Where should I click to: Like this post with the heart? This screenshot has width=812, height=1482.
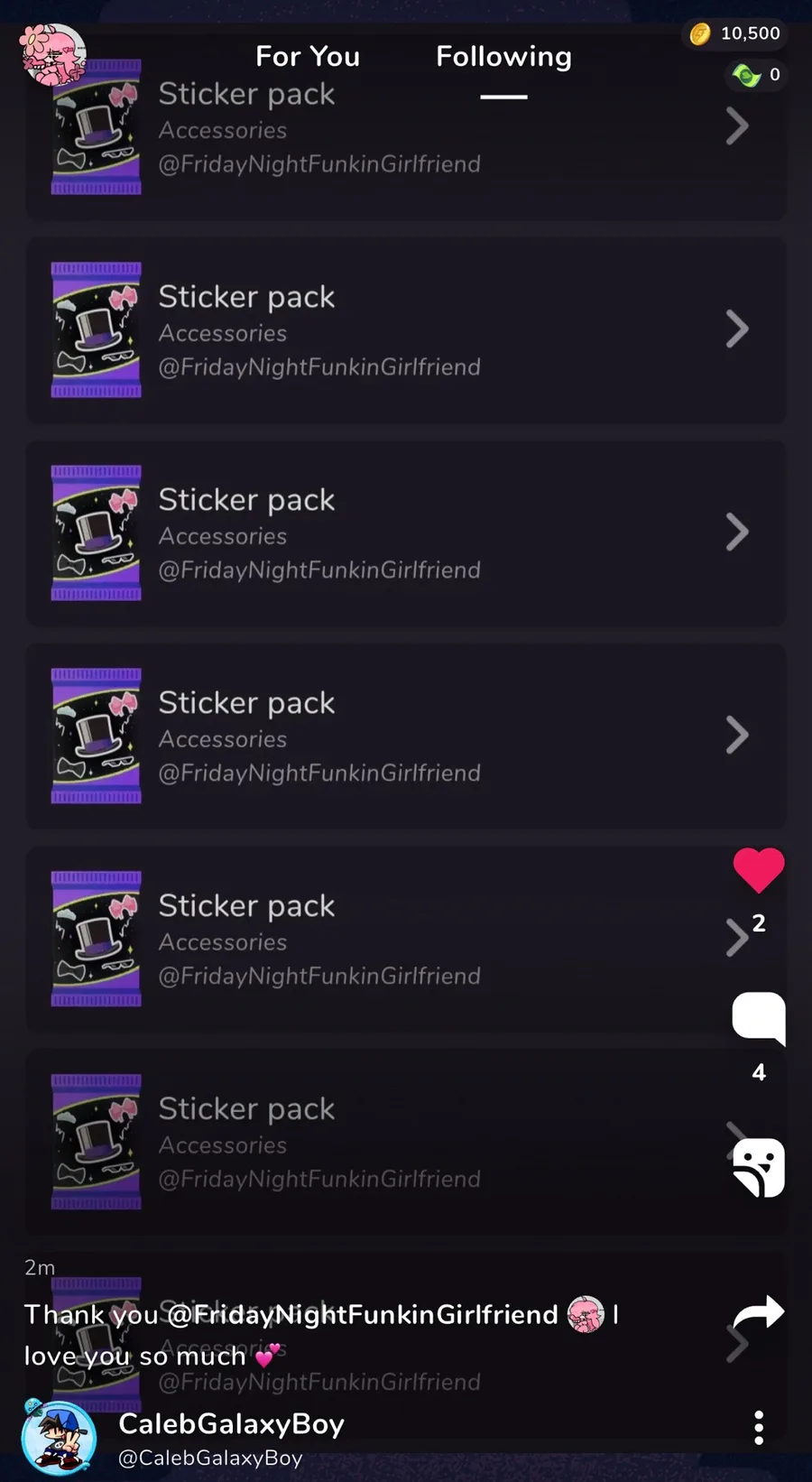point(759,870)
